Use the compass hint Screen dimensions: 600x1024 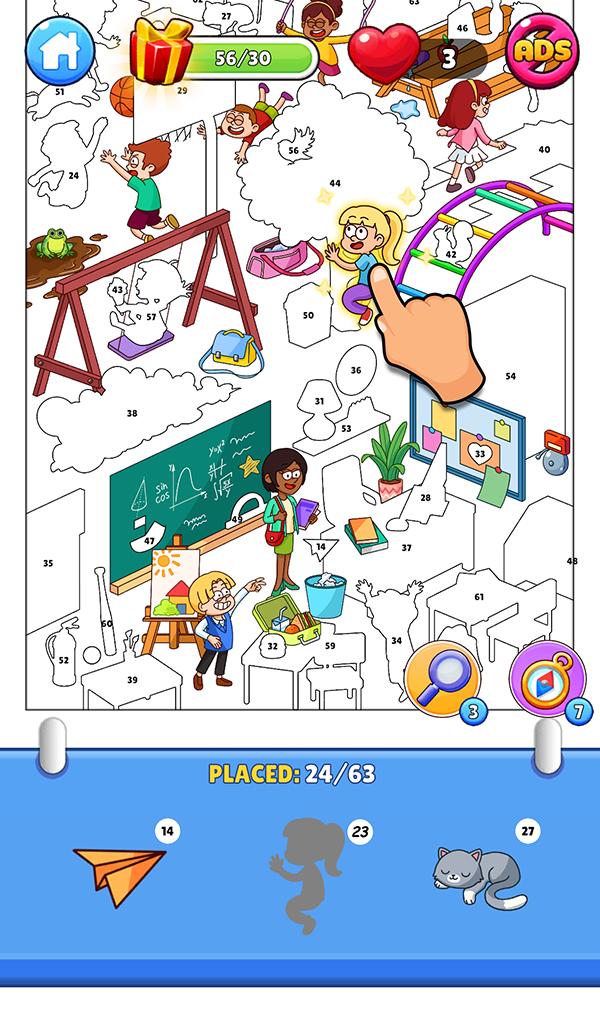pyautogui.click(x=549, y=681)
